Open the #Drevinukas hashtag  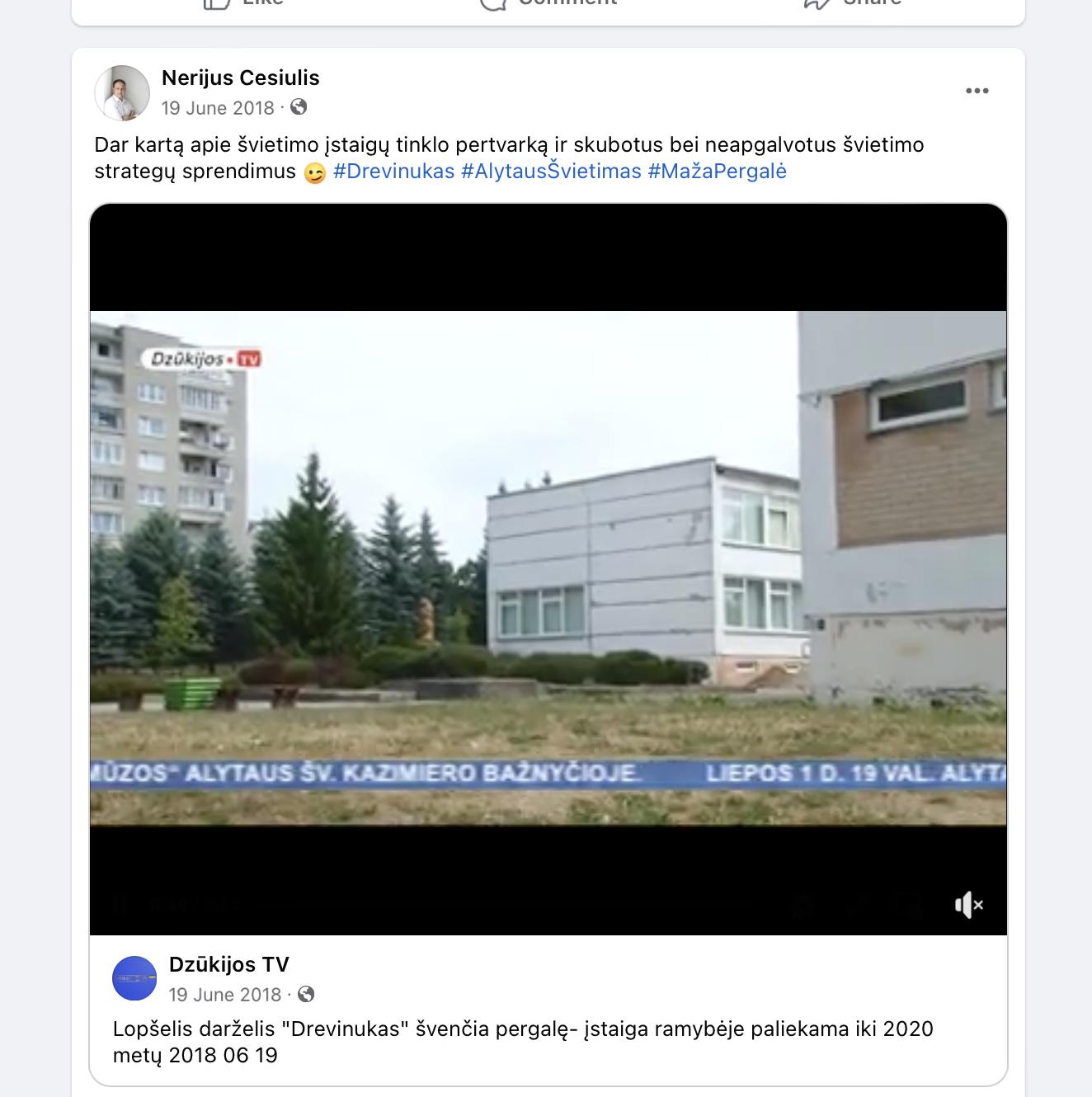[393, 172]
